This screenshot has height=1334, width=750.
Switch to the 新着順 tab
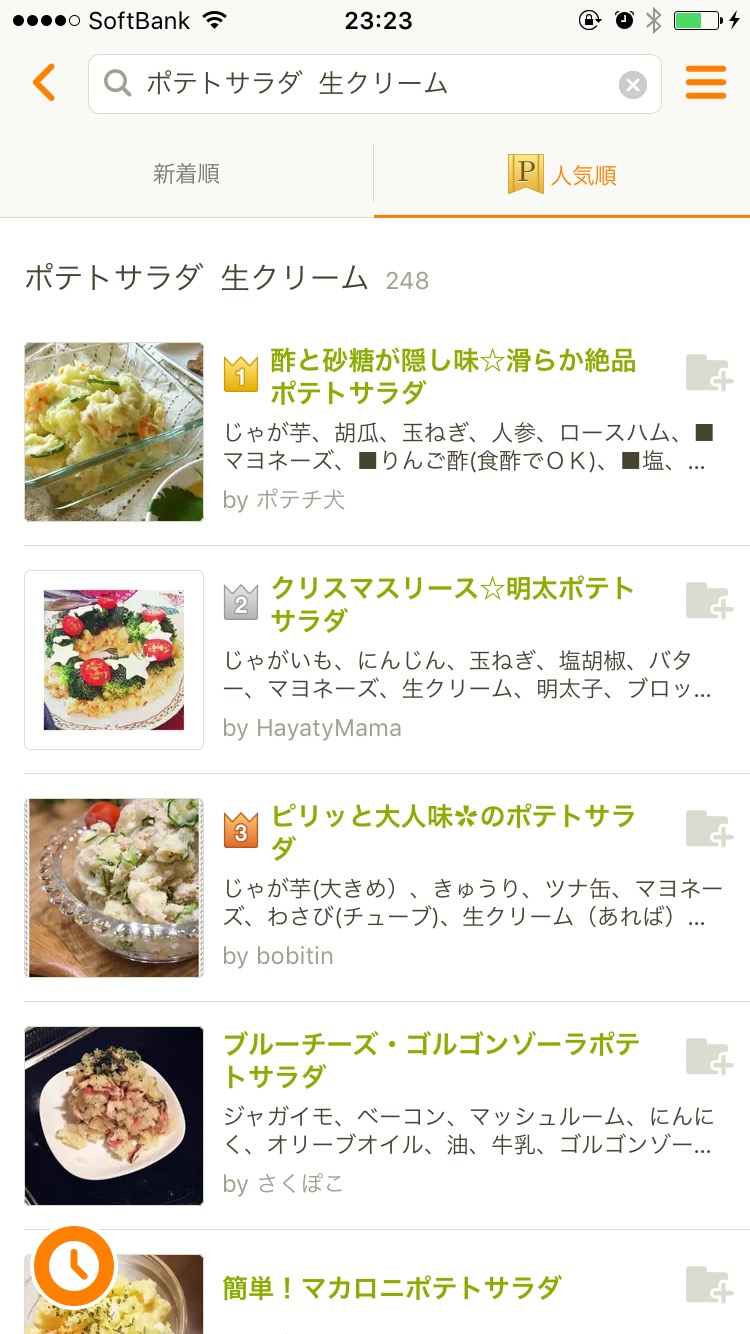pyautogui.click(x=186, y=175)
